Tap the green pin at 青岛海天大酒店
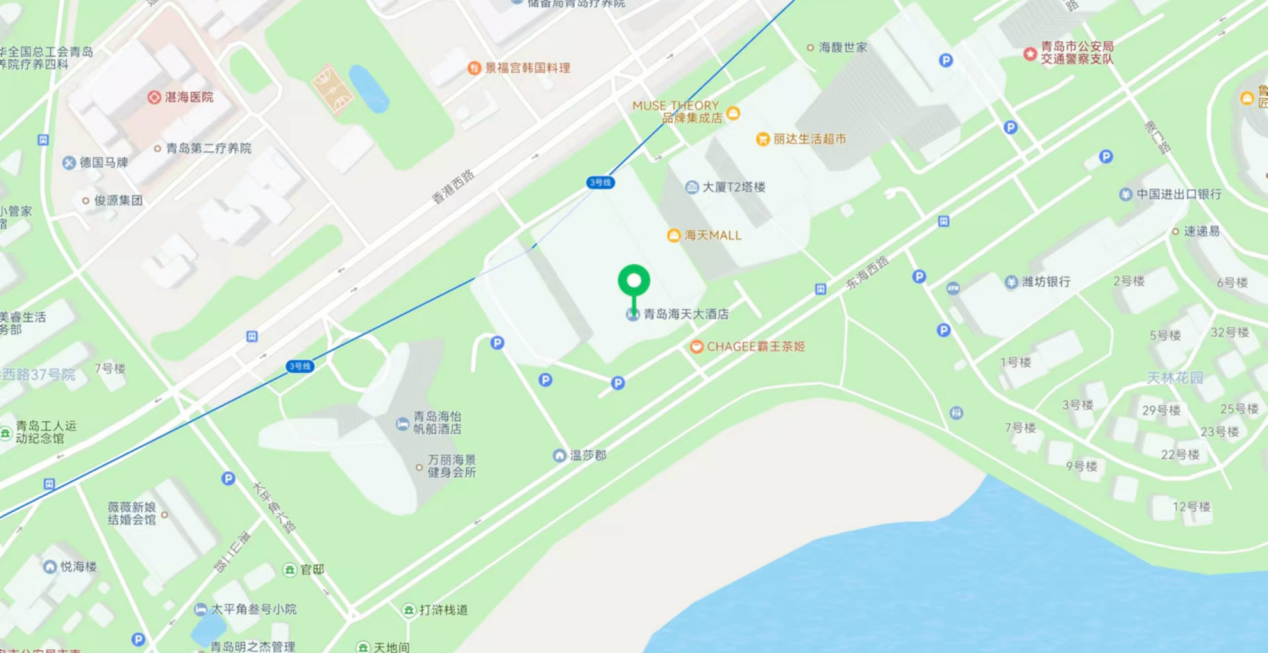 (x=633, y=280)
